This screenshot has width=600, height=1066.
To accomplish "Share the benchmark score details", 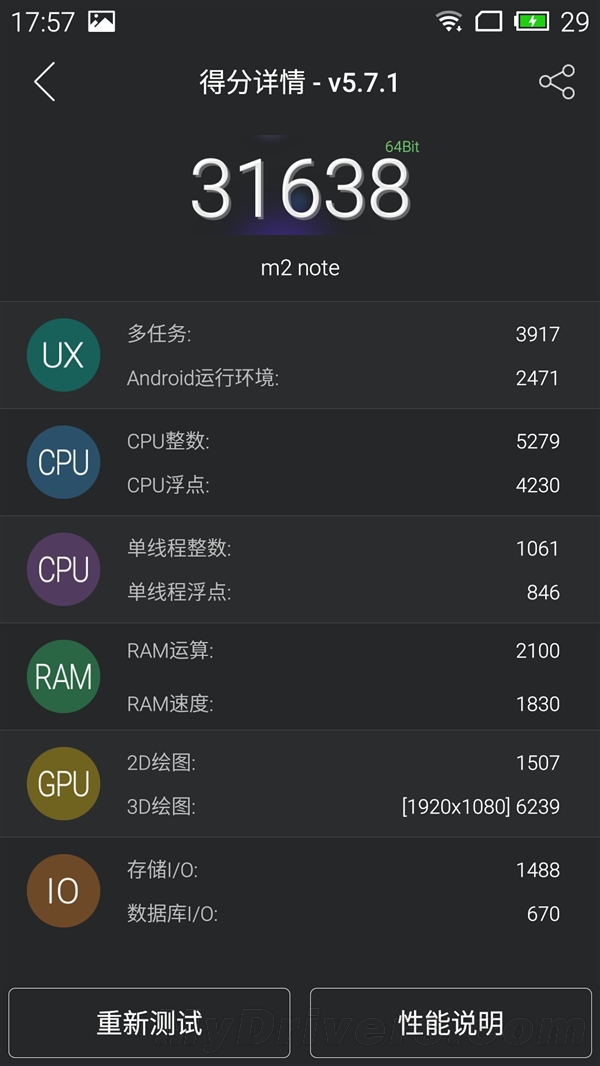I will 556,82.
